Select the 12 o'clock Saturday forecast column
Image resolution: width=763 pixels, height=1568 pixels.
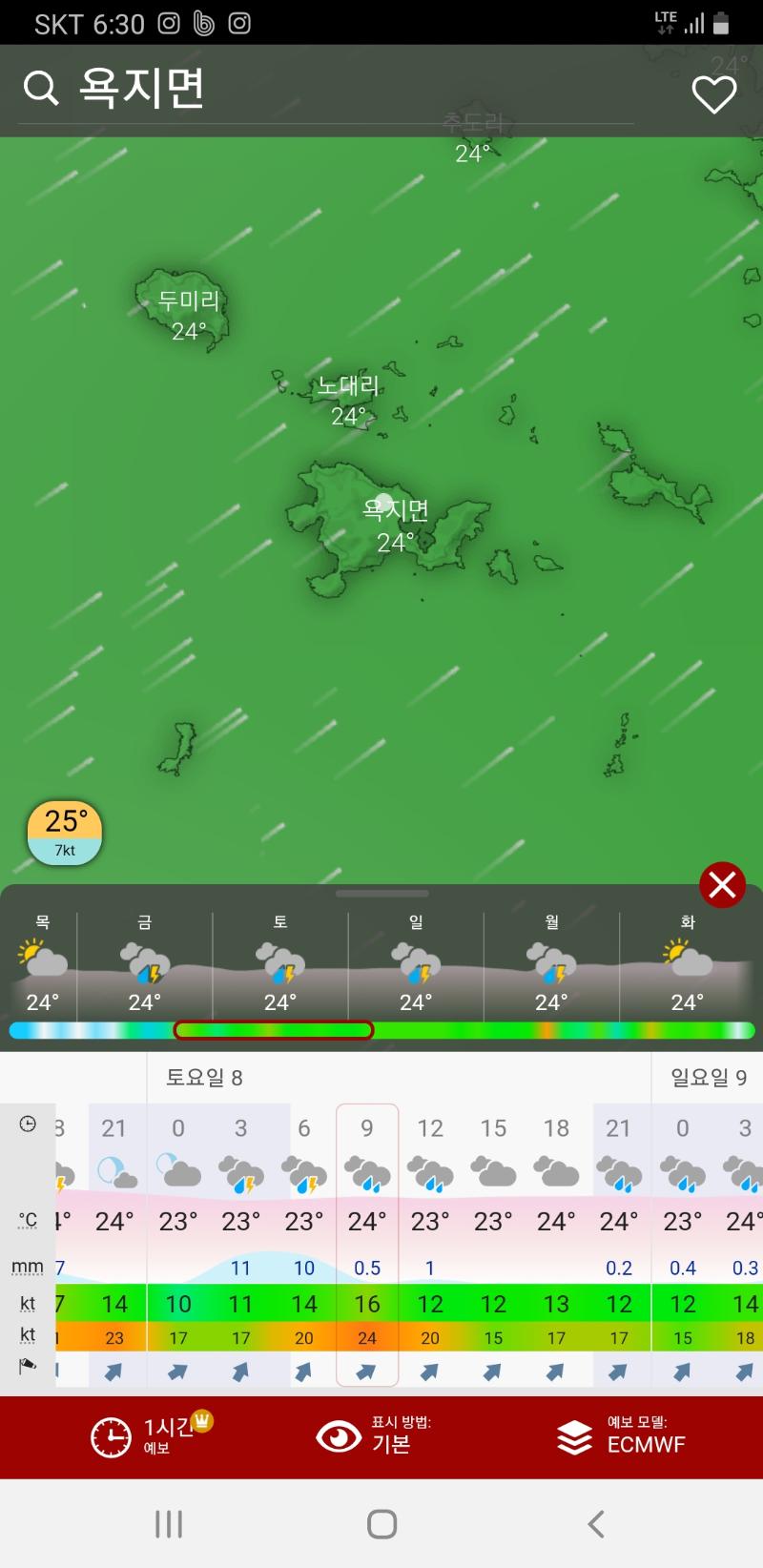430,1240
